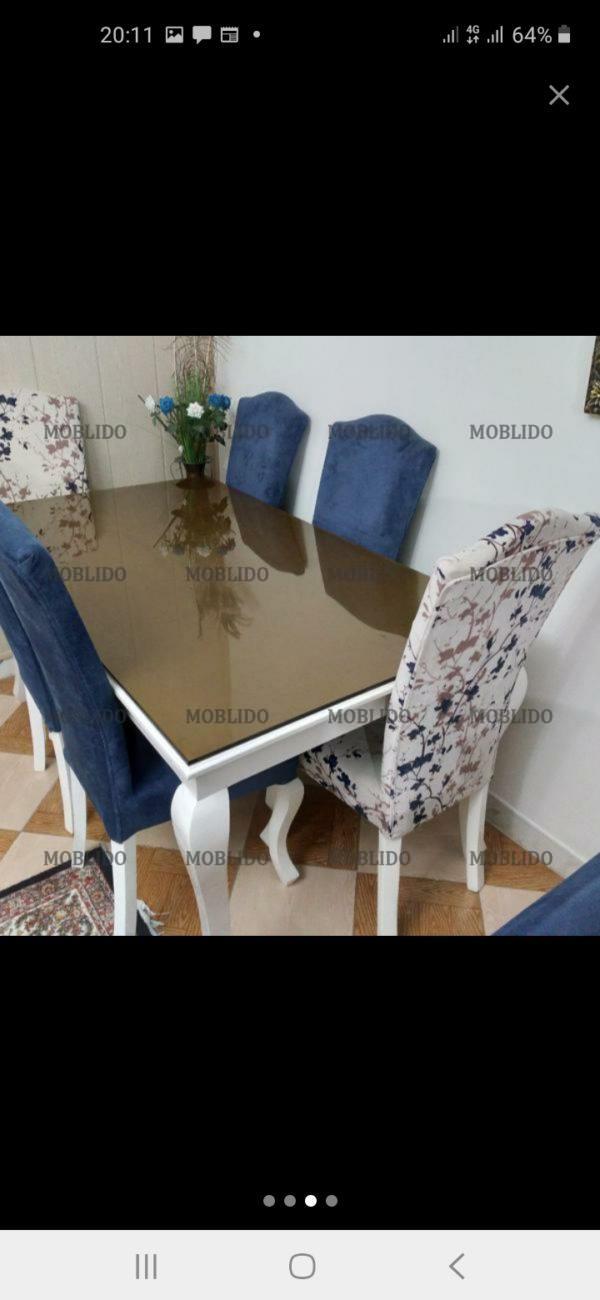This screenshot has height=1300, width=600.
Task: Open the recent apps overview
Action: tap(146, 1266)
